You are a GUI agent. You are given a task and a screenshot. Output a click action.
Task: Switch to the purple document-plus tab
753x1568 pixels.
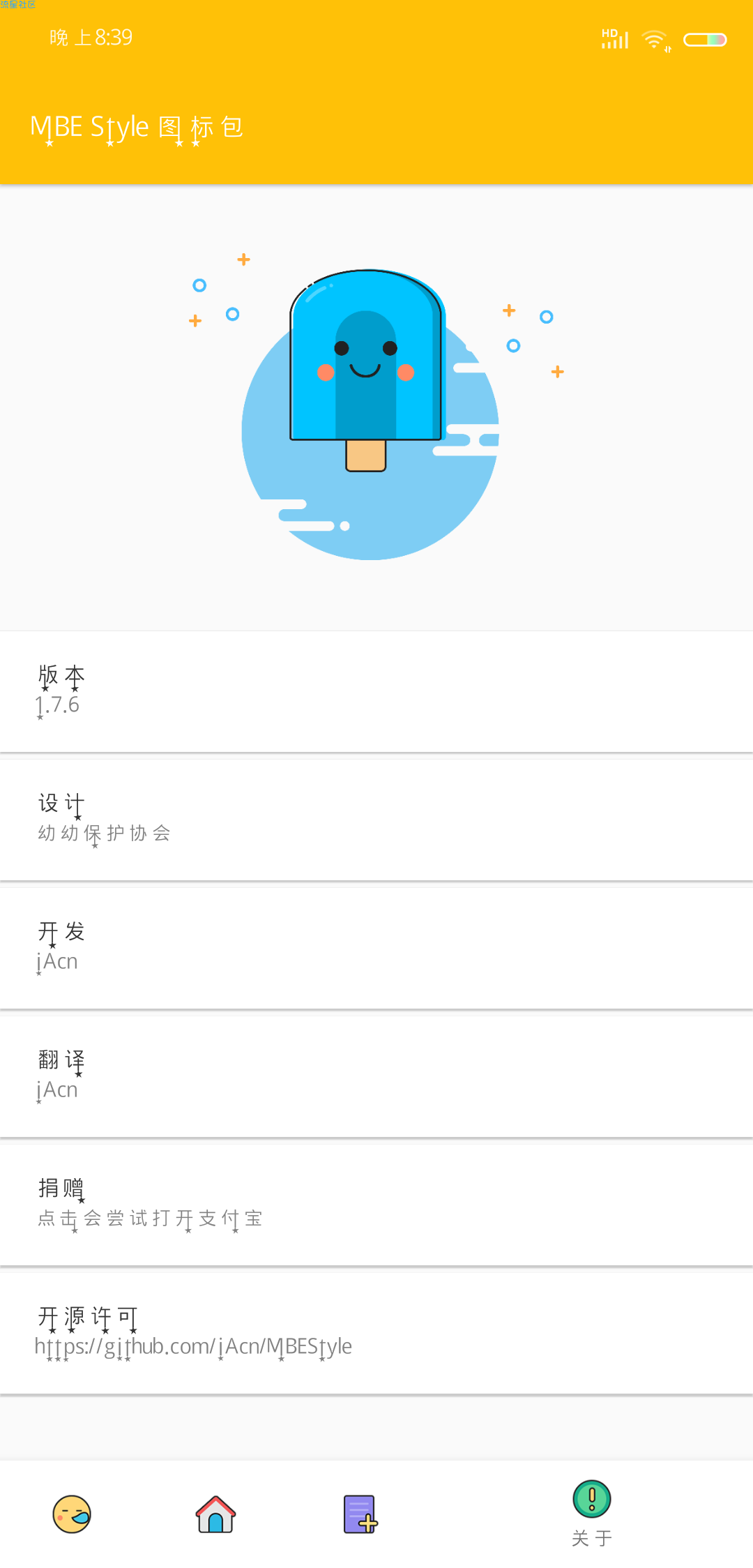coord(360,1514)
